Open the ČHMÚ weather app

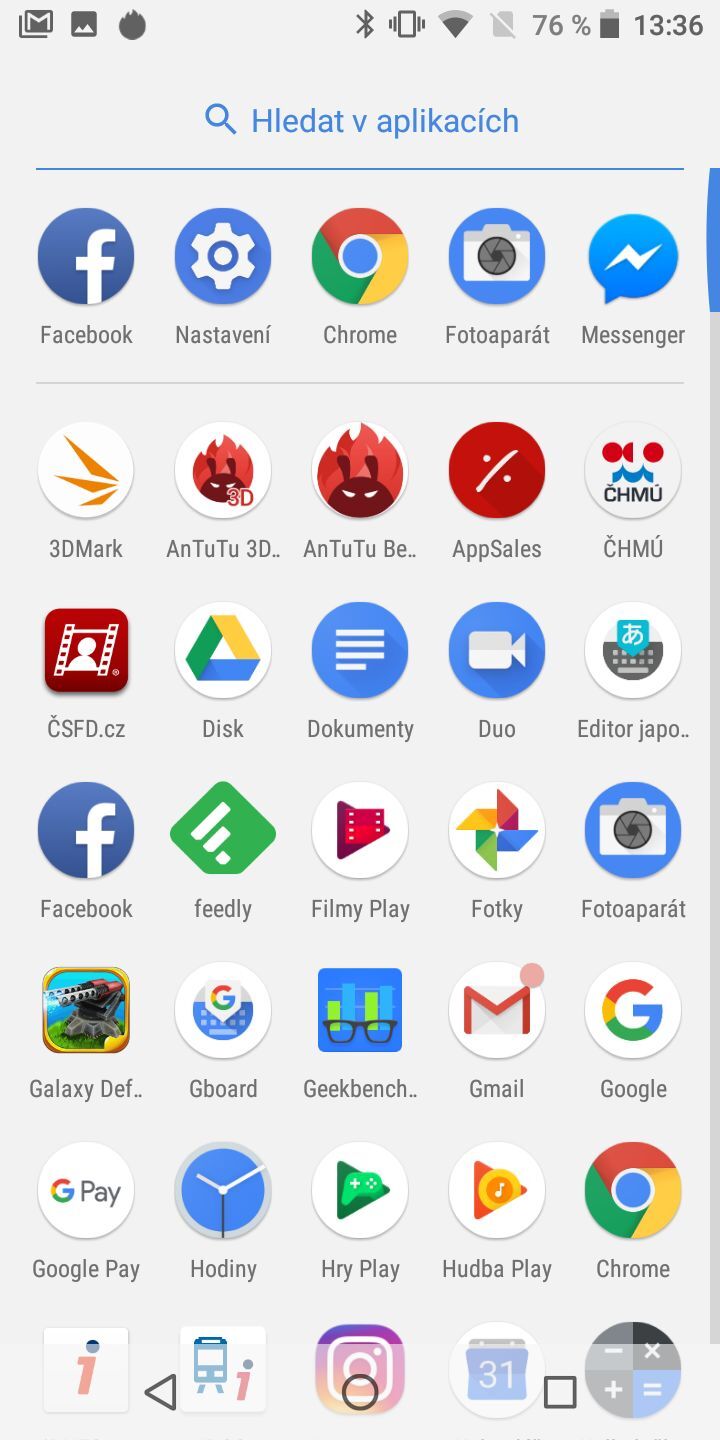click(633, 470)
